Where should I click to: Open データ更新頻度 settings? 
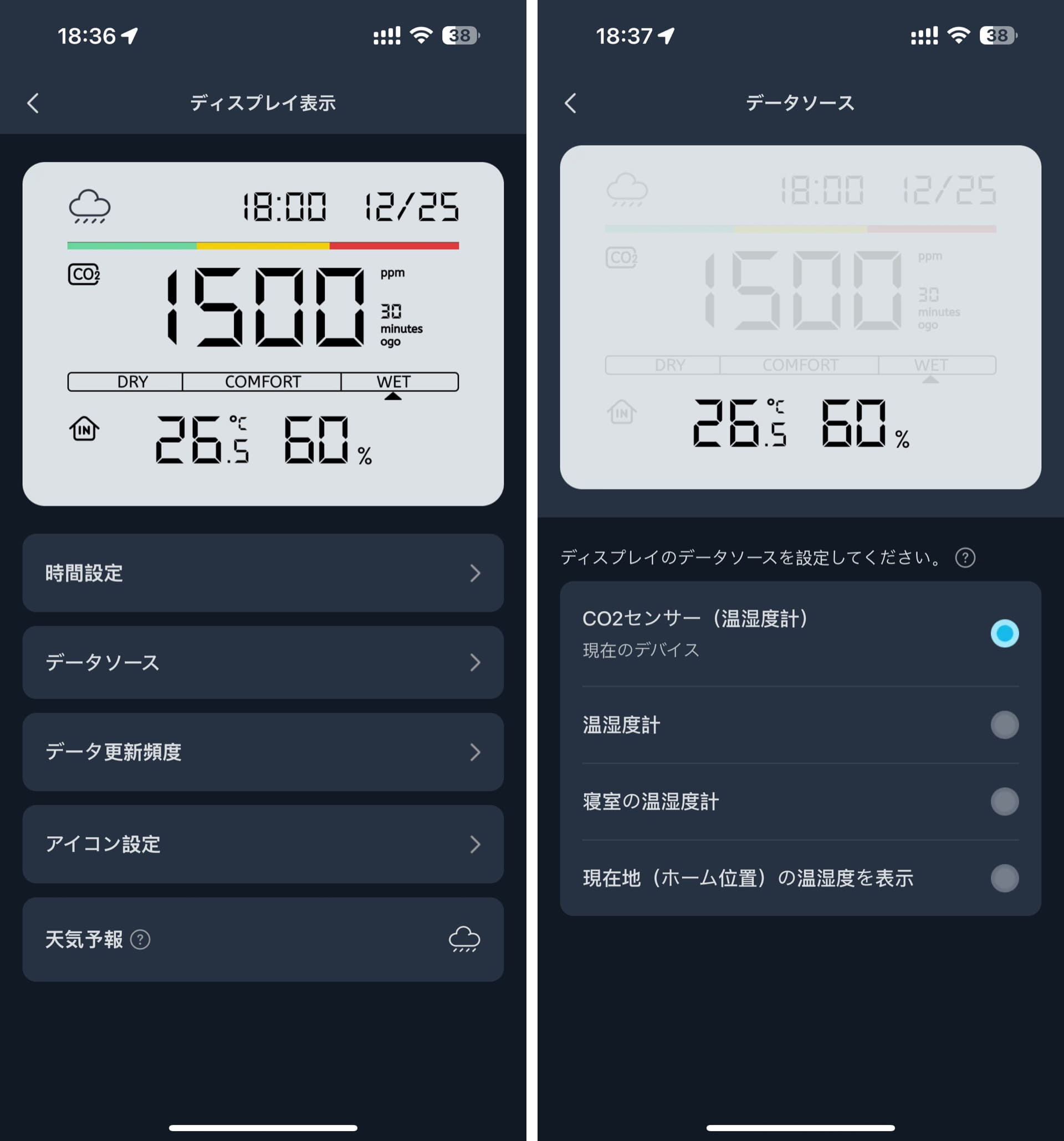pyautogui.click(x=263, y=752)
